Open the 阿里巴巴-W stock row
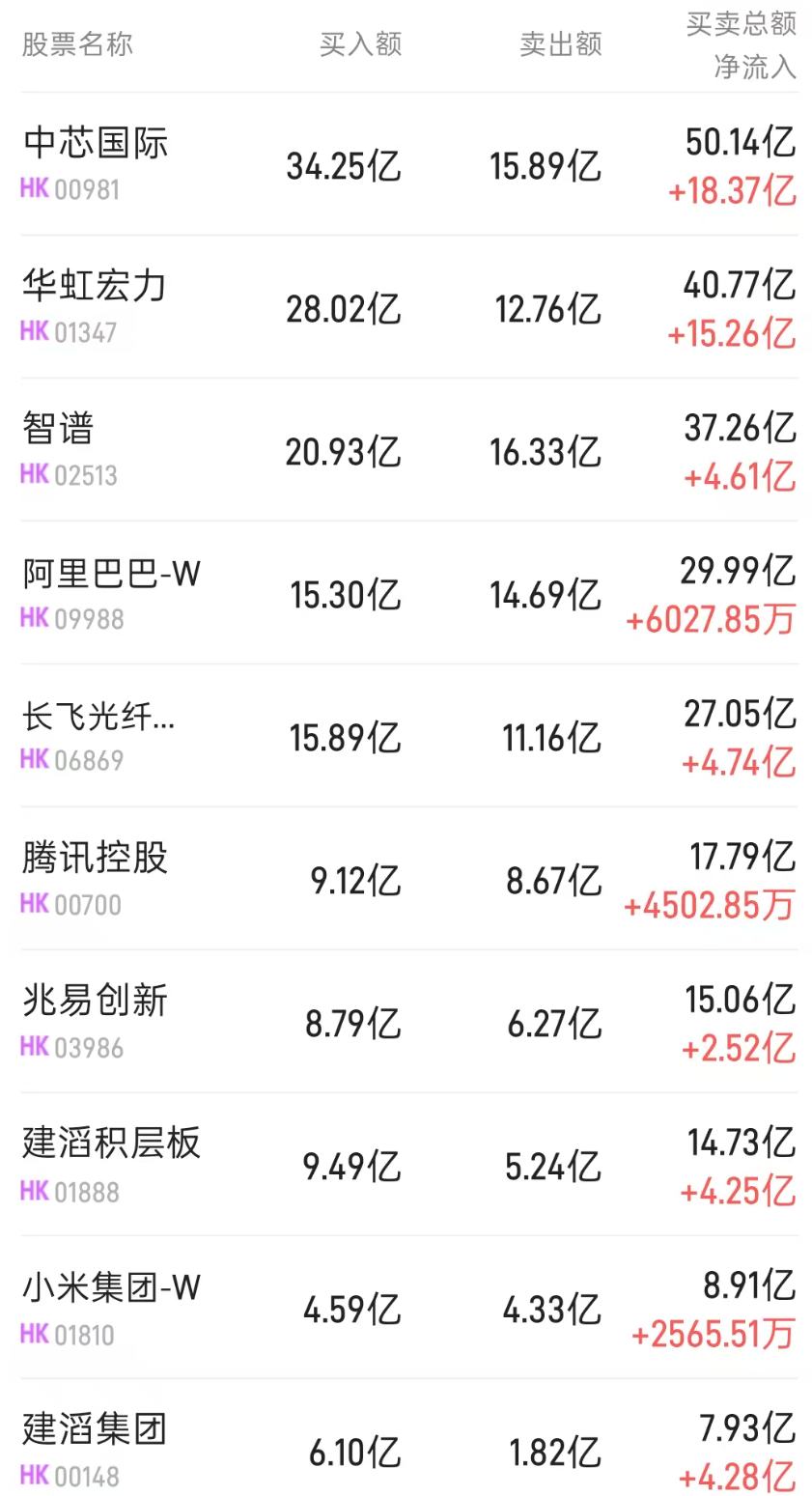The image size is (812, 1496). [408, 594]
